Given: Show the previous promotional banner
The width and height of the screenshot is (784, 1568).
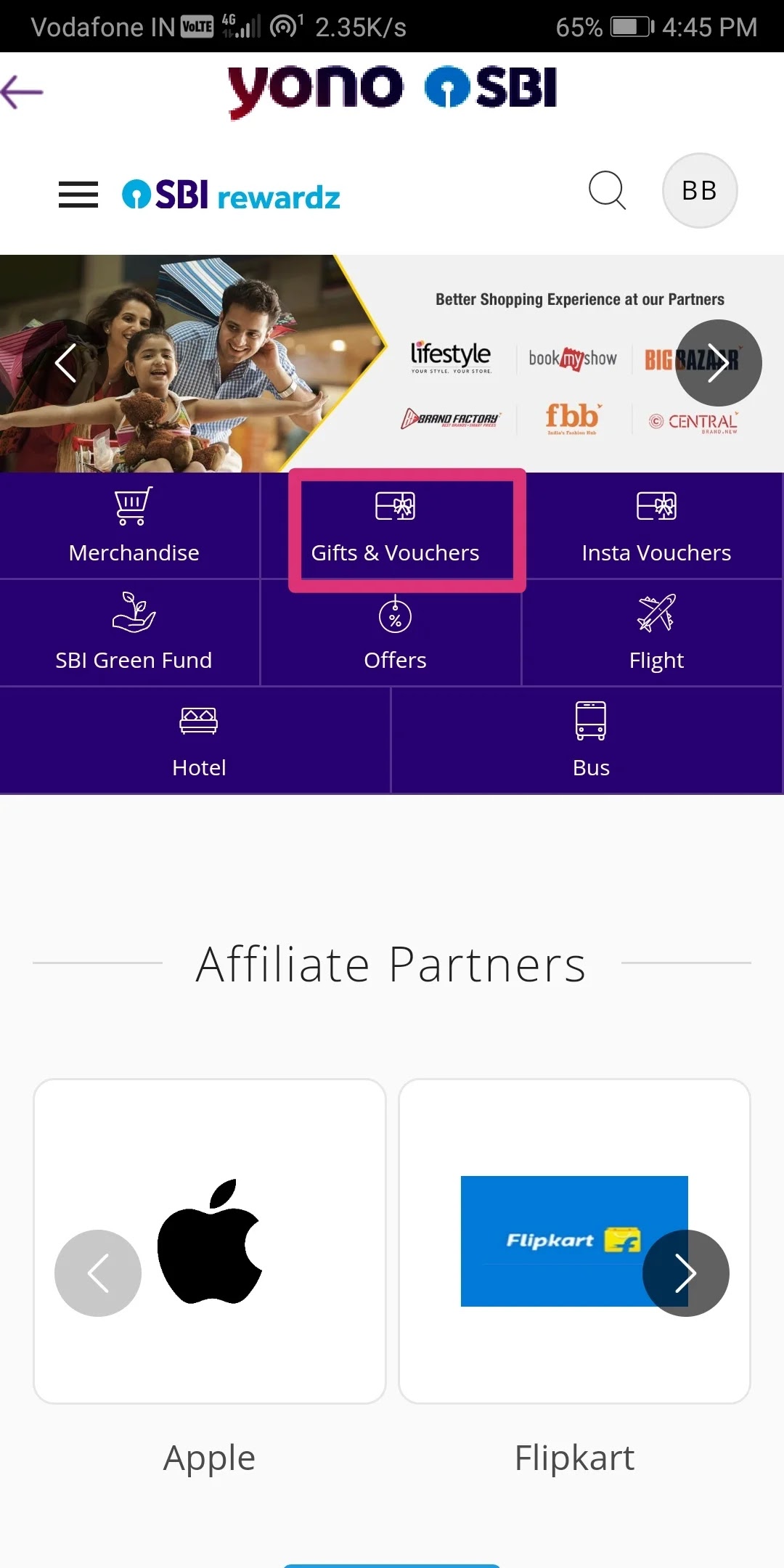Looking at the screenshot, I should [65, 363].
